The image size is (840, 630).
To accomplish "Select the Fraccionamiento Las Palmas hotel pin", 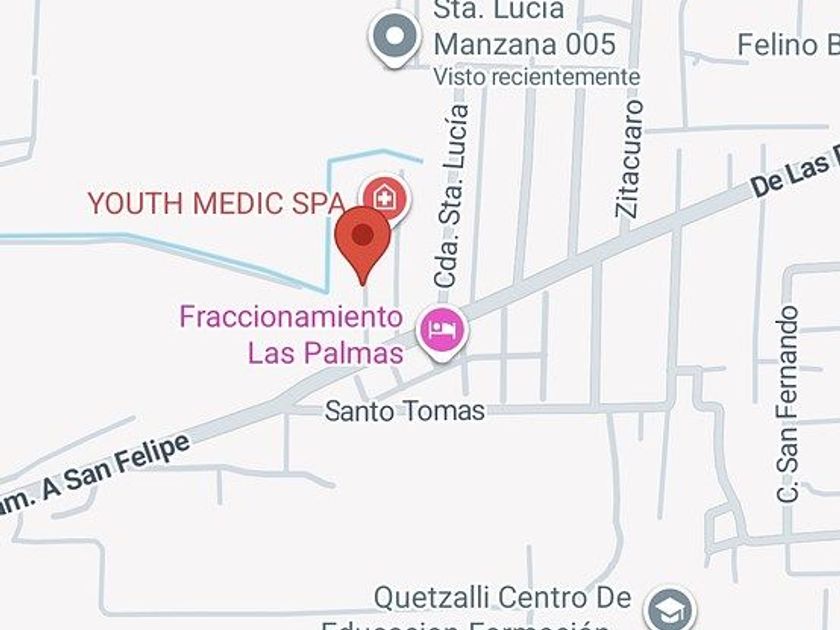I will tap(443, 329).
